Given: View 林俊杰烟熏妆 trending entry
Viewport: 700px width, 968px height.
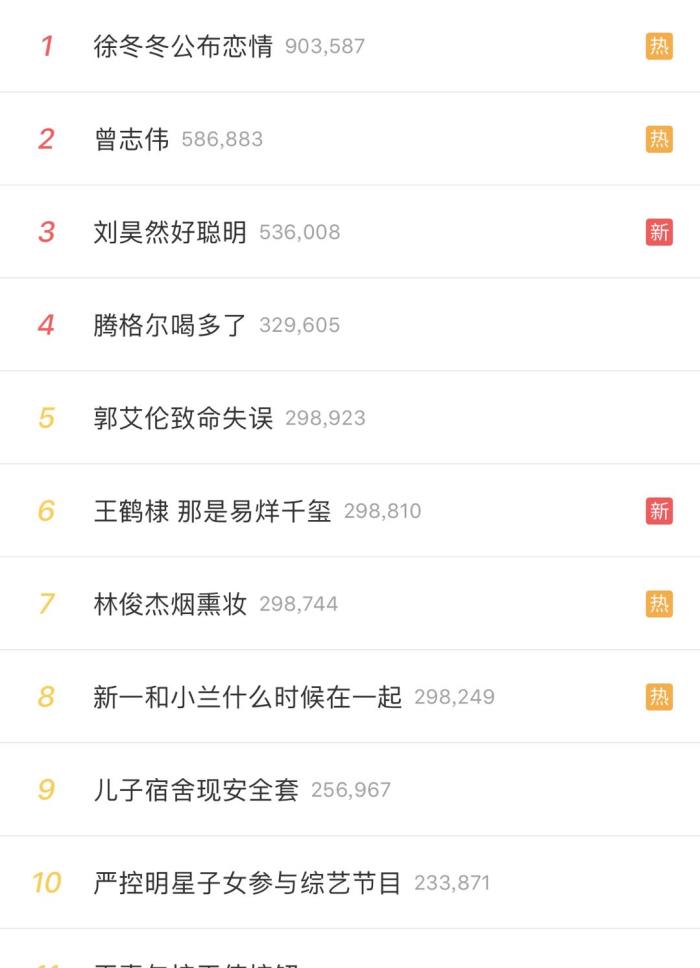Looking at the screenshot, I should (170, 604).
